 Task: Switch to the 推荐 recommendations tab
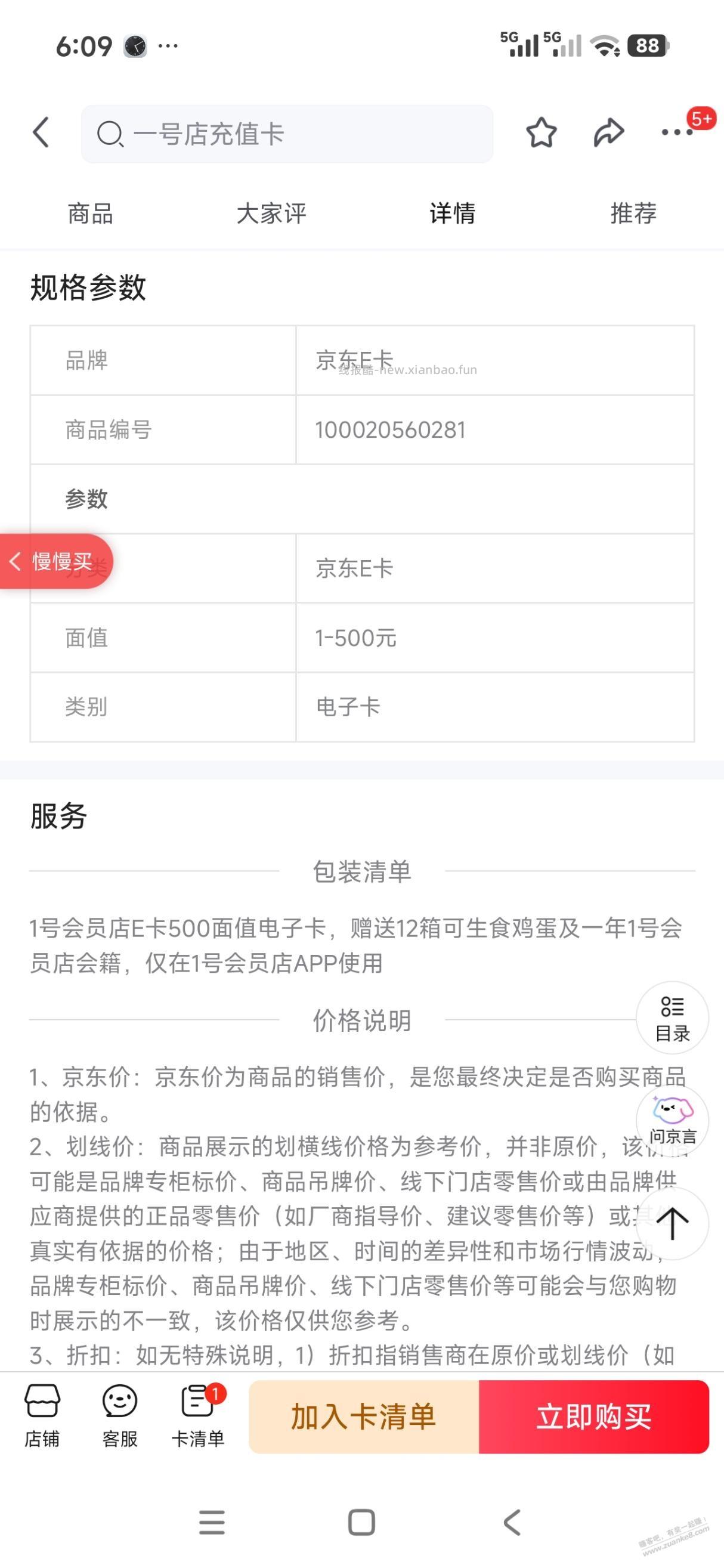633,214
